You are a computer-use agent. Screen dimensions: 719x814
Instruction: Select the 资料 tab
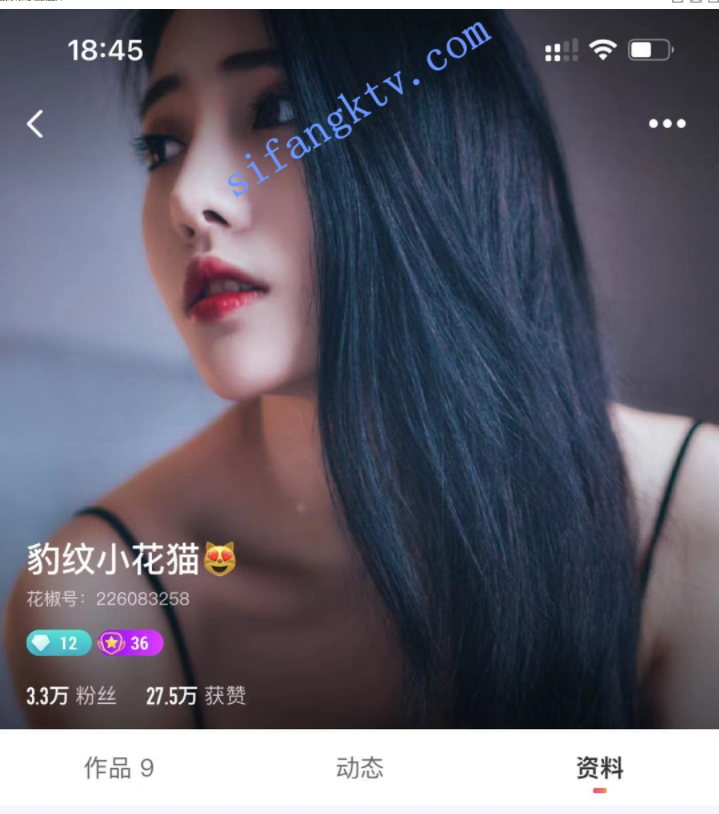tap(599, 768)
